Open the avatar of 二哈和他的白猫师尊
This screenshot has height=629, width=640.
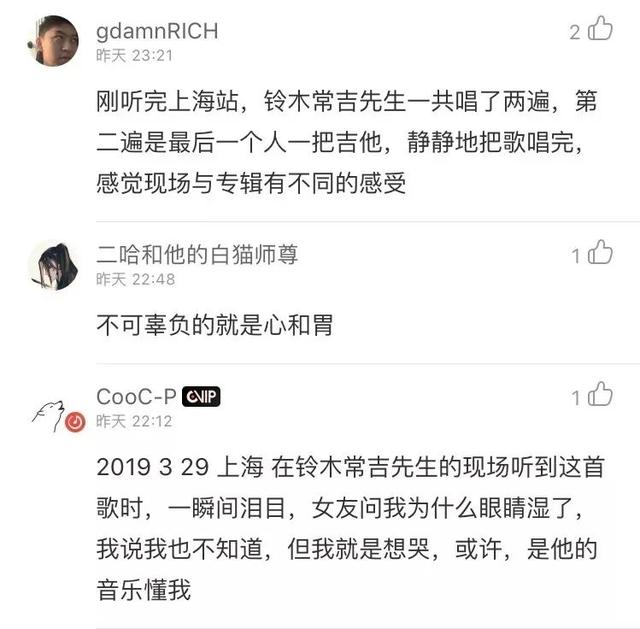[x=53, y=265]
